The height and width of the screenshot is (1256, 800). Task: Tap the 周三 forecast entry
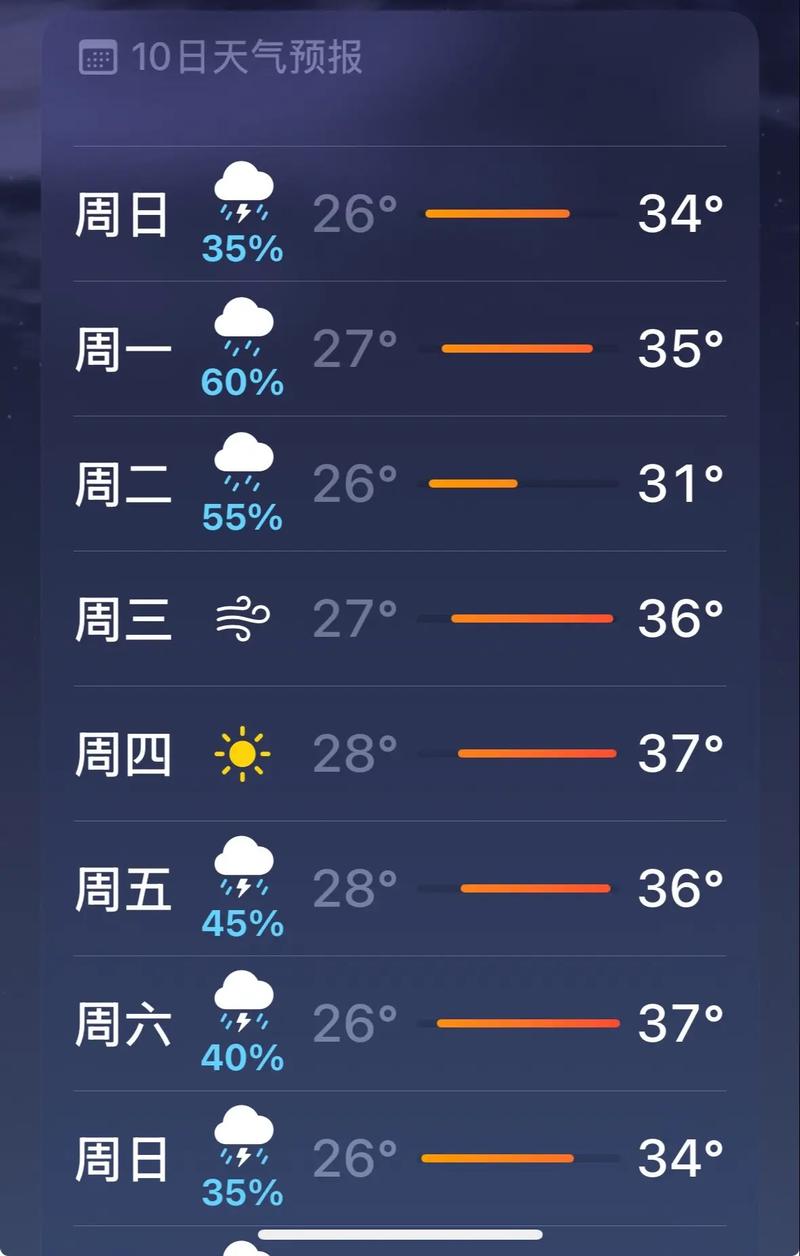coord(400,618)
